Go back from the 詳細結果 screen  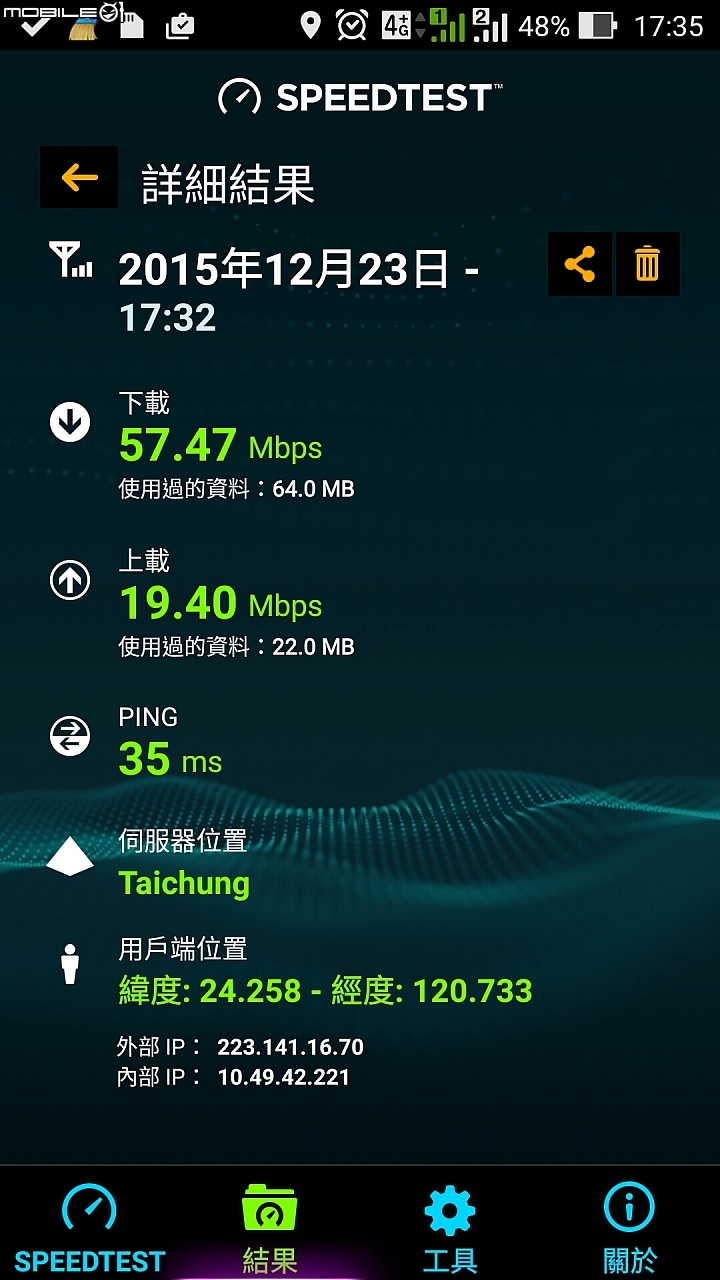[x=79, y=178]
